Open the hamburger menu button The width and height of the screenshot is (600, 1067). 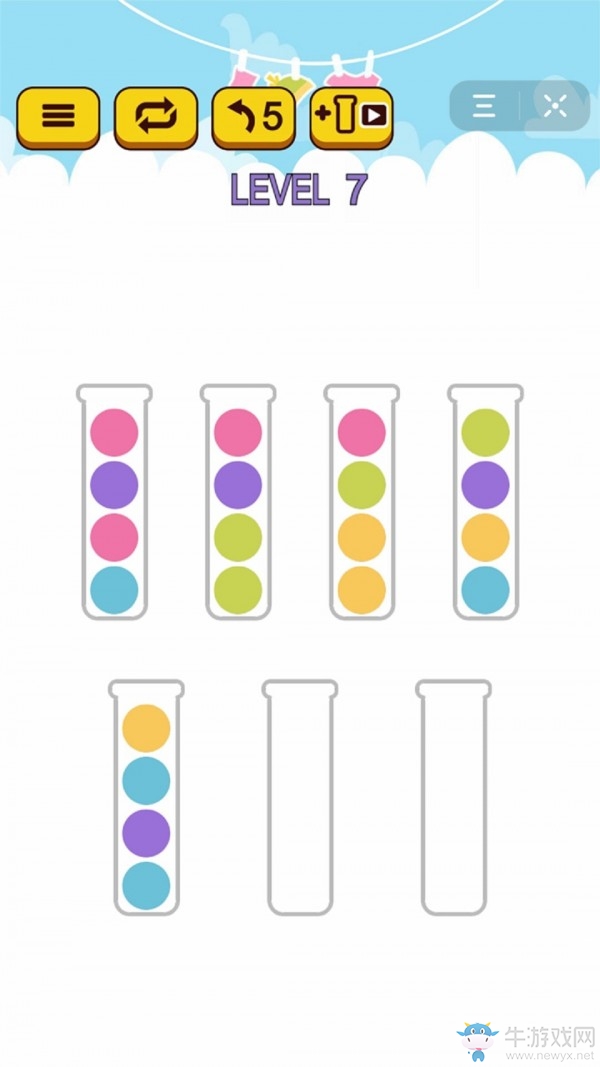click(x=58, y=117)
